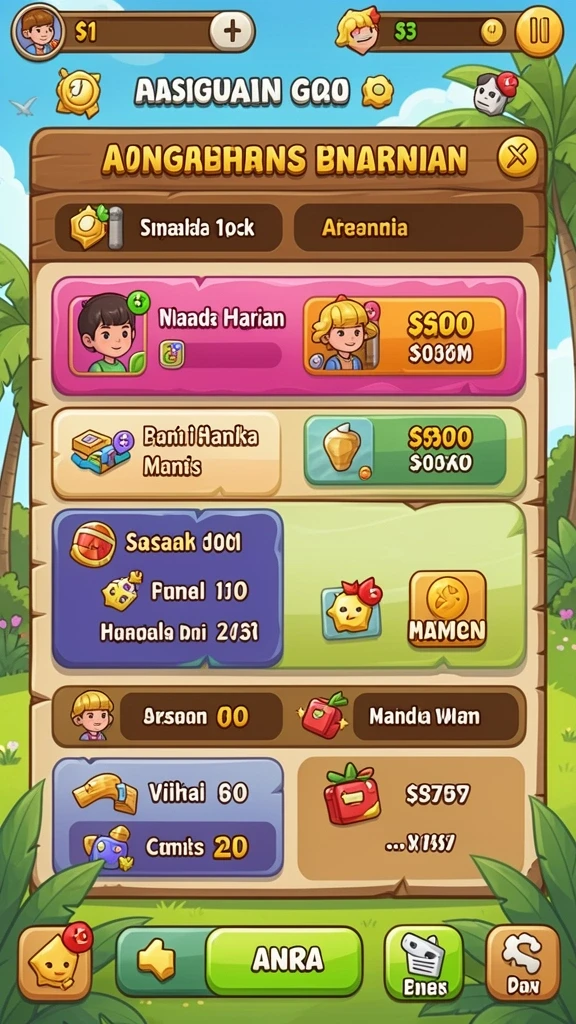Open the player avatar at top left
Viewport: 576px width, 1024px height.
click(x=37, y=31)
